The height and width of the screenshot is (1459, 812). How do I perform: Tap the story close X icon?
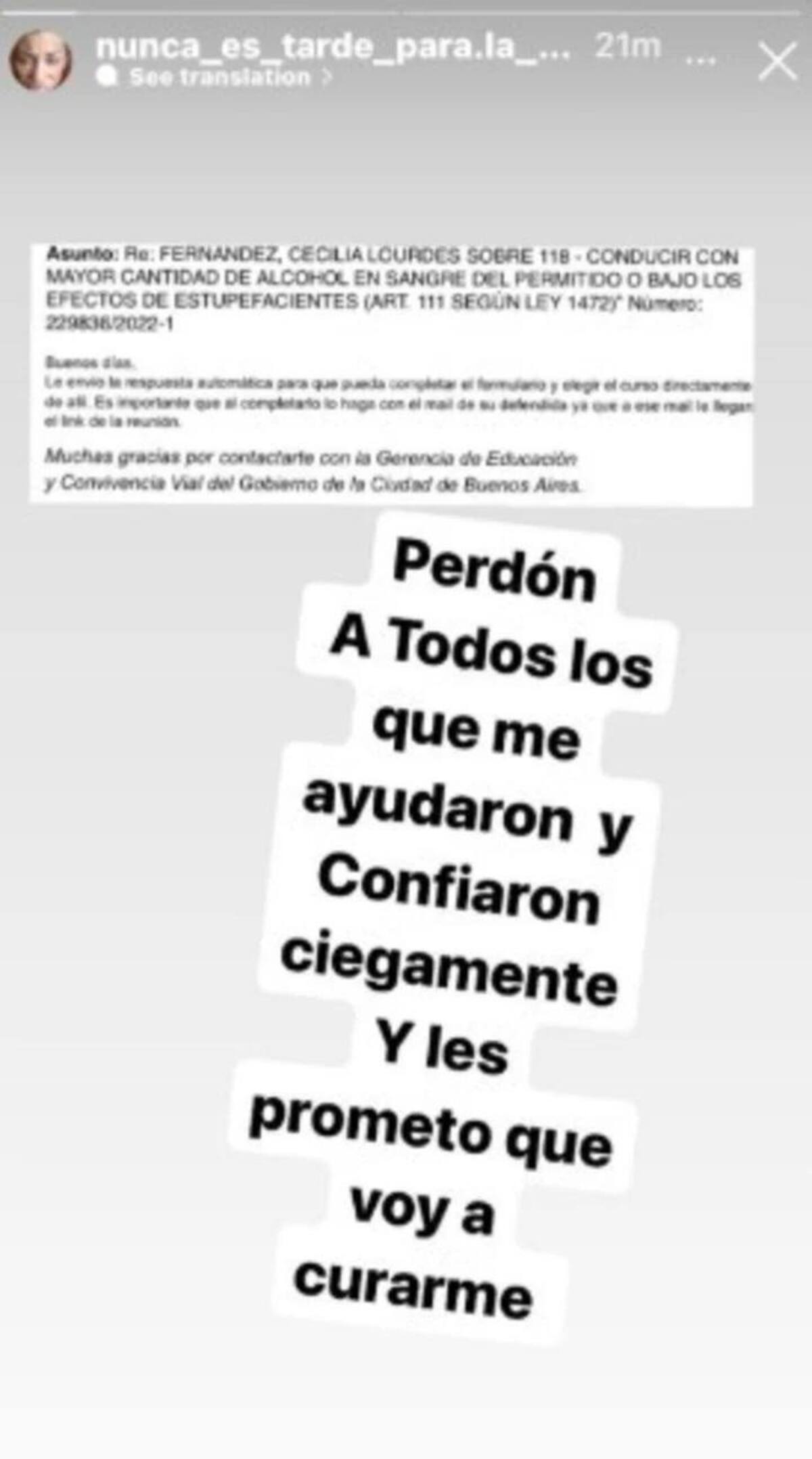tap(780, 60)
